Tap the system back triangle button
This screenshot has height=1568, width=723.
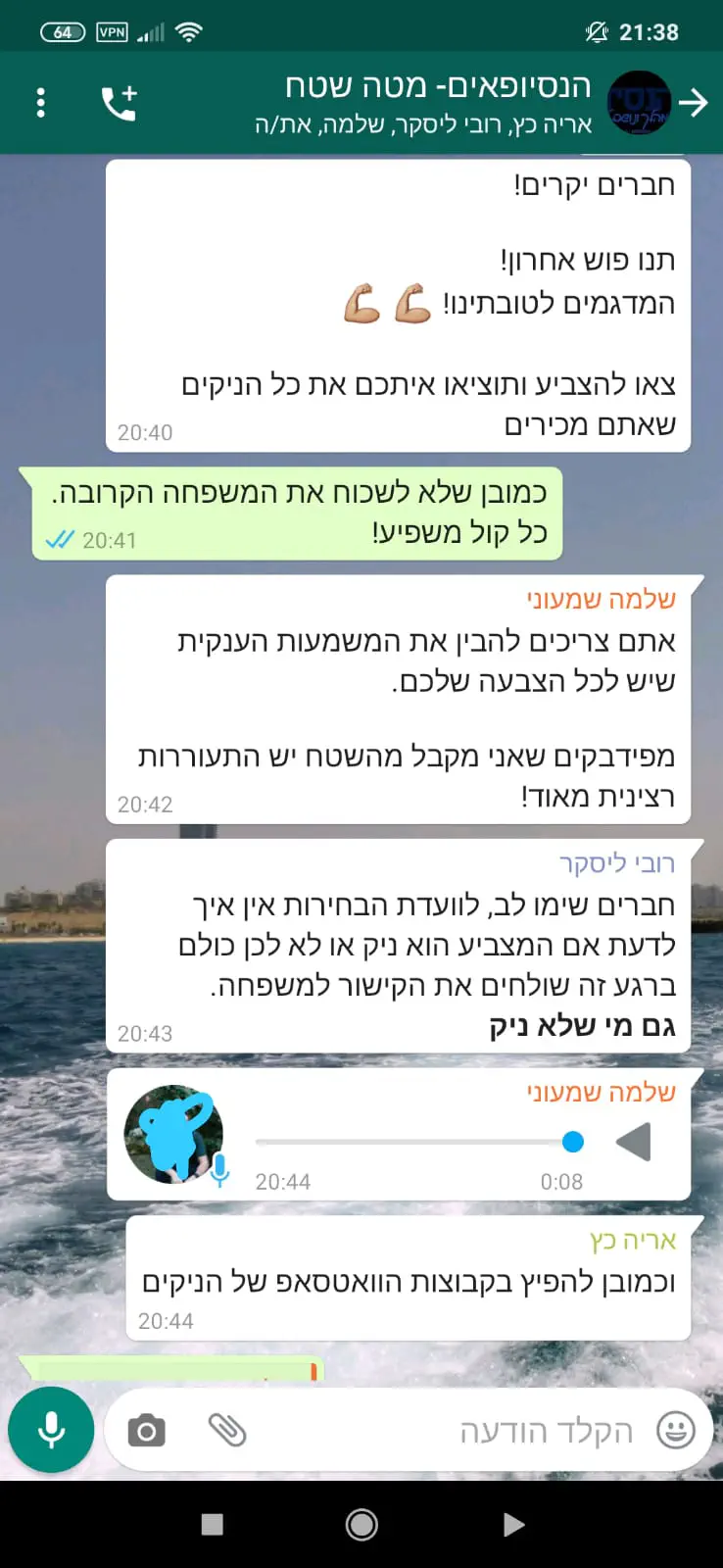click(x=512, y=1524)
